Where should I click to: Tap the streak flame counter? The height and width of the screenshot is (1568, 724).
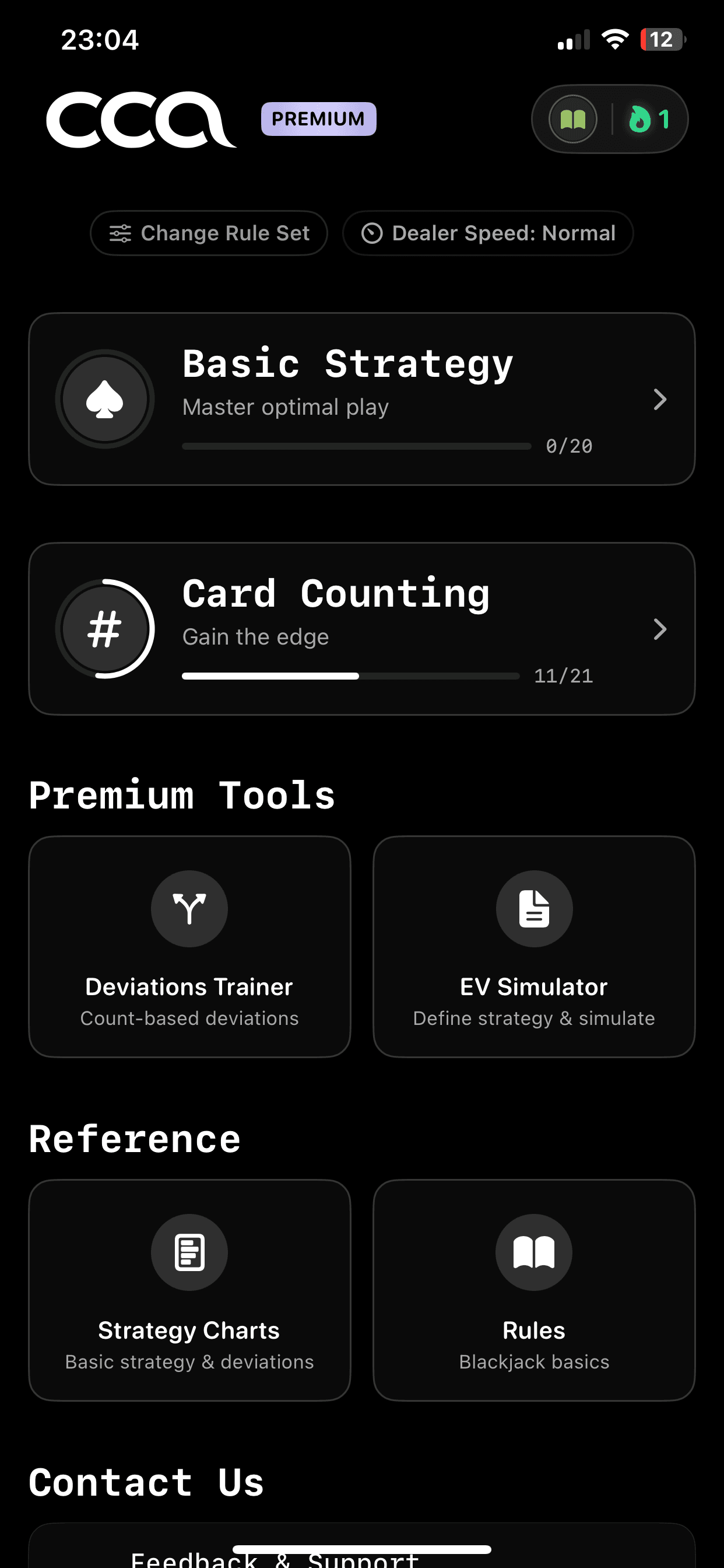[649, 120]
